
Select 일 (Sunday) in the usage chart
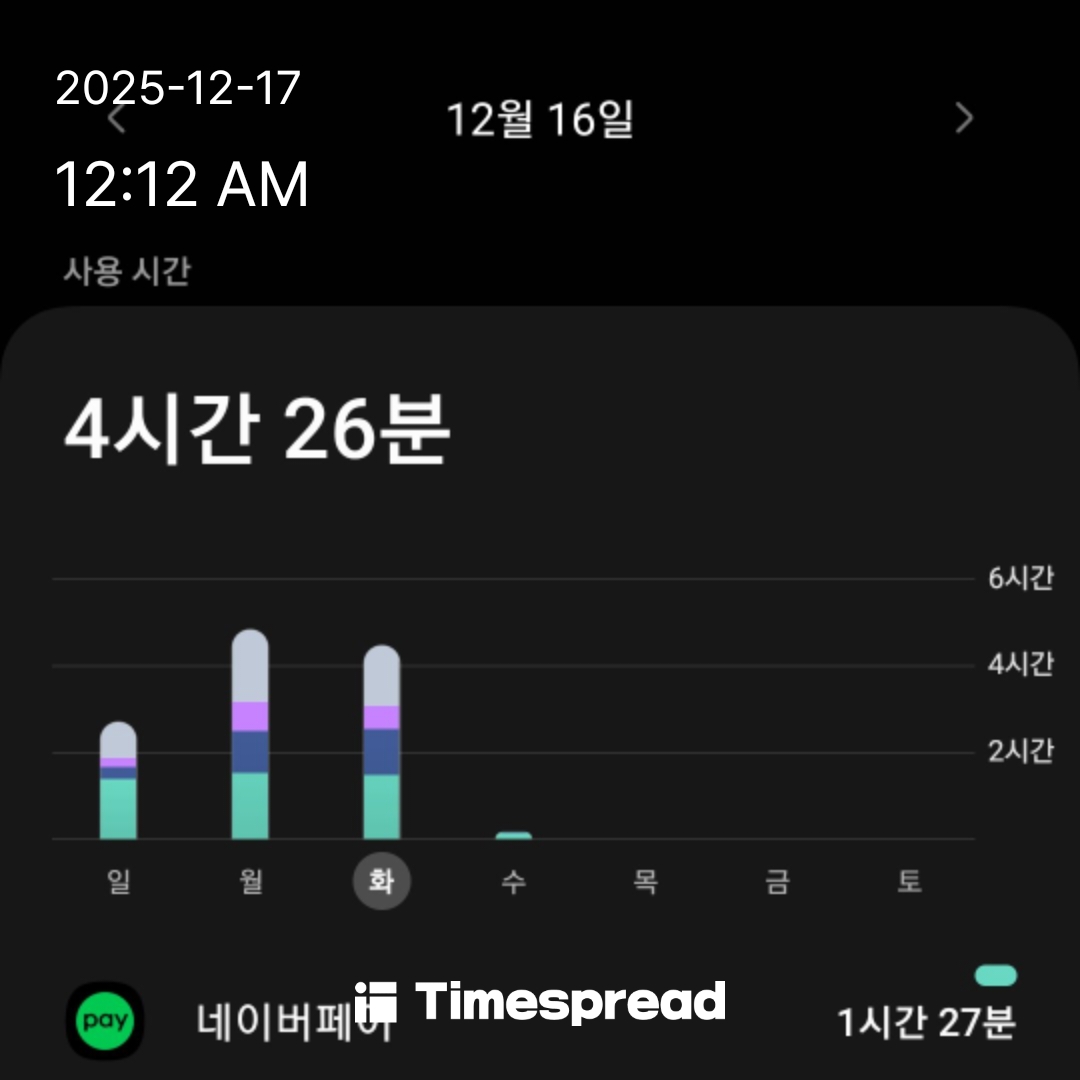pos(118,881)
